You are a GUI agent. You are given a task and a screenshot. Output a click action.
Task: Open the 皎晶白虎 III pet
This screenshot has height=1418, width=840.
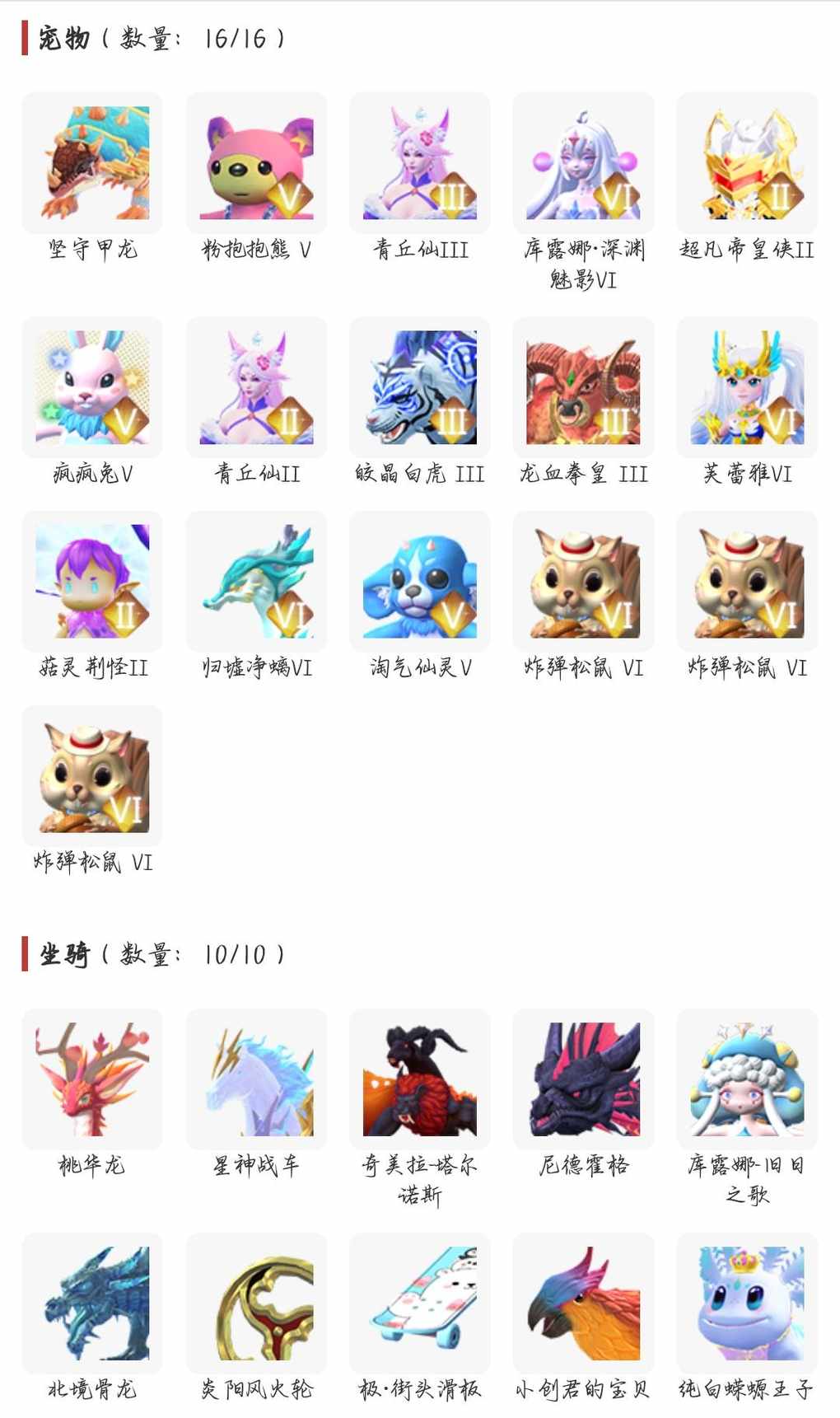pos(420,387)
